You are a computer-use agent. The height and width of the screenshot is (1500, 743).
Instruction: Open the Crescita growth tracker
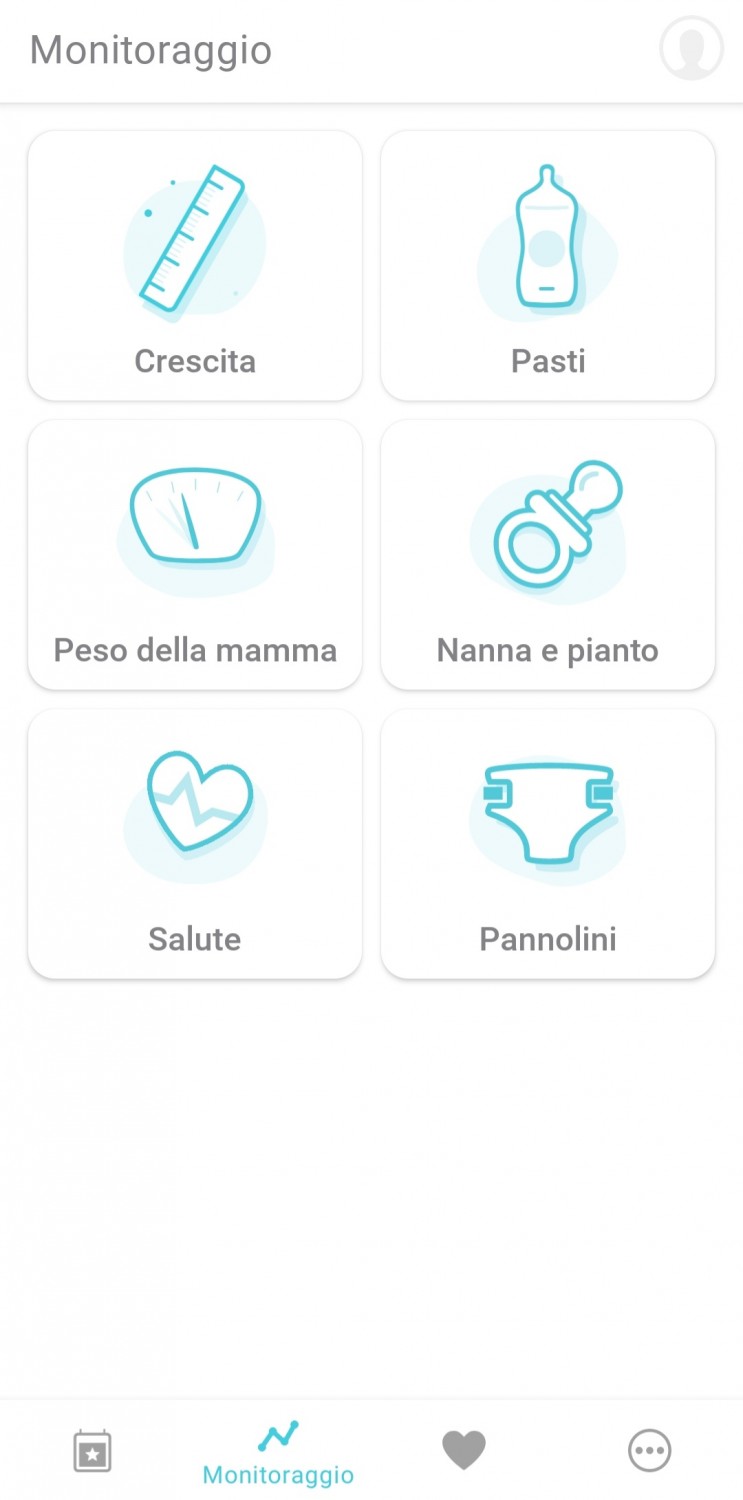pyautogui.click(x=195, y=266)
